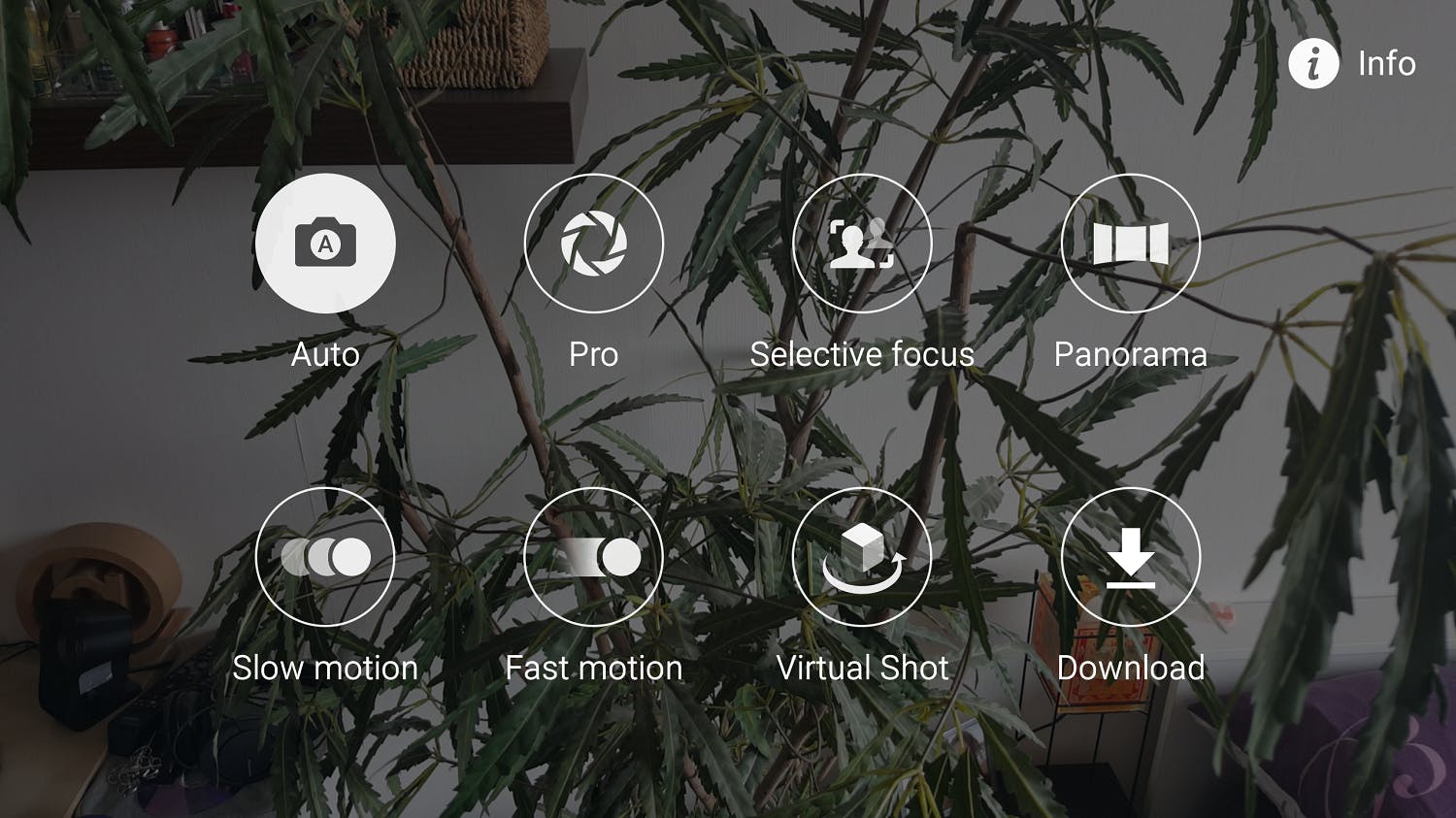
Task: Open the Info about modes
Action: 1351,64
